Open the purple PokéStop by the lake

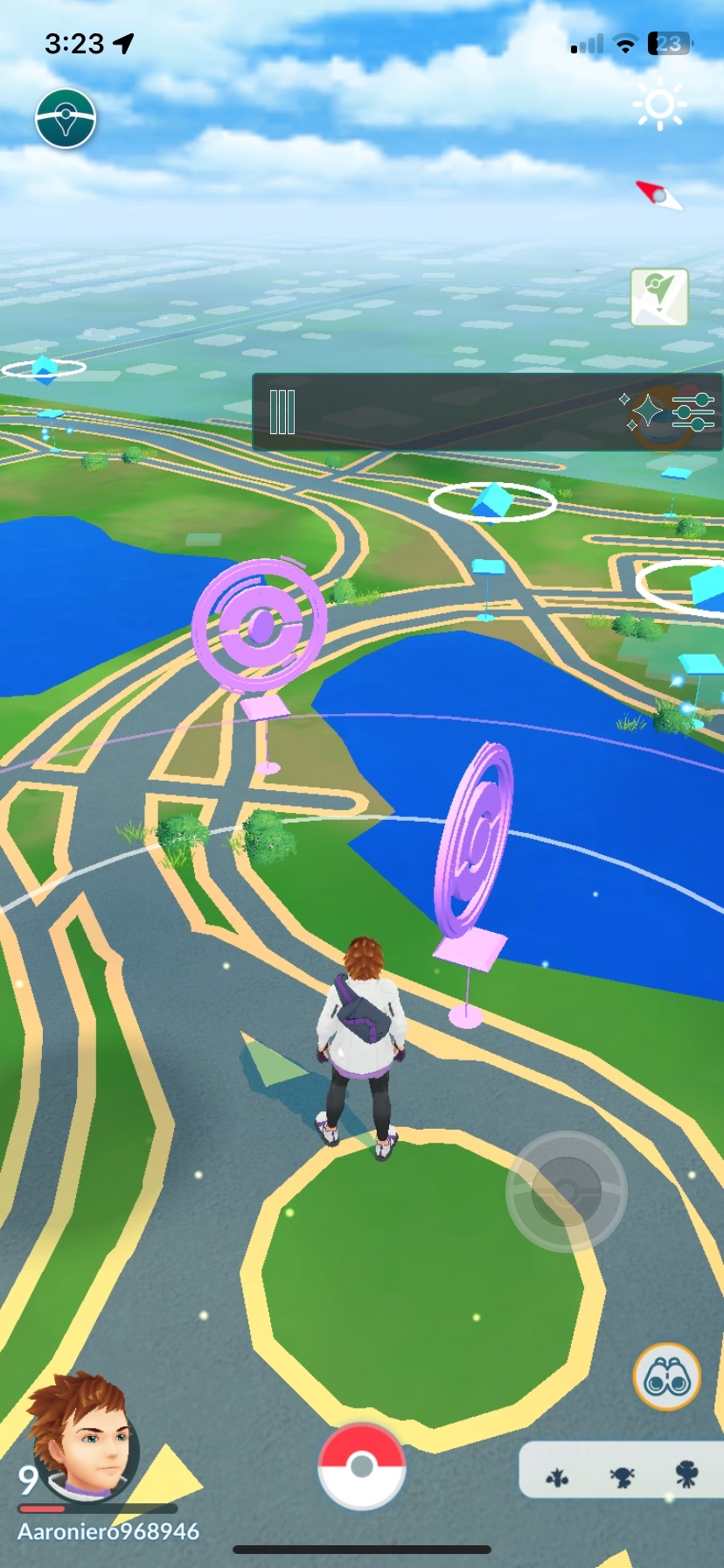(260, 625)
